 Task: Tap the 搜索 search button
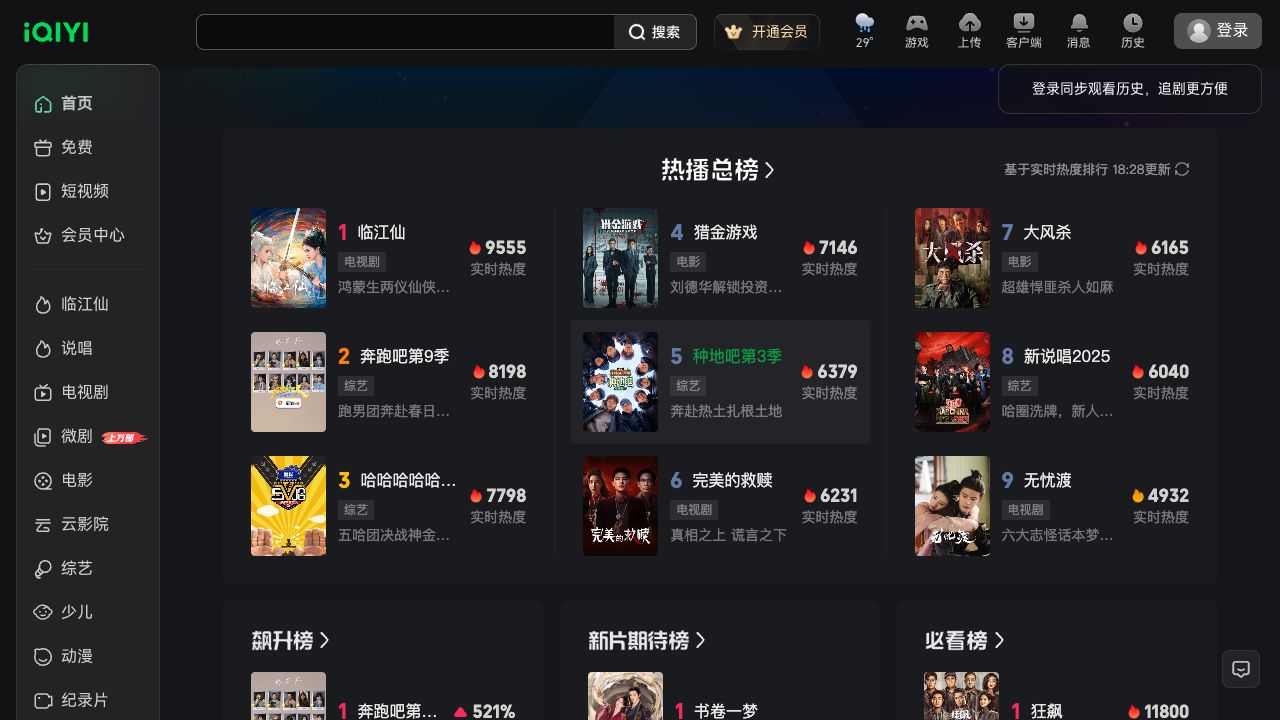[655, 32]
